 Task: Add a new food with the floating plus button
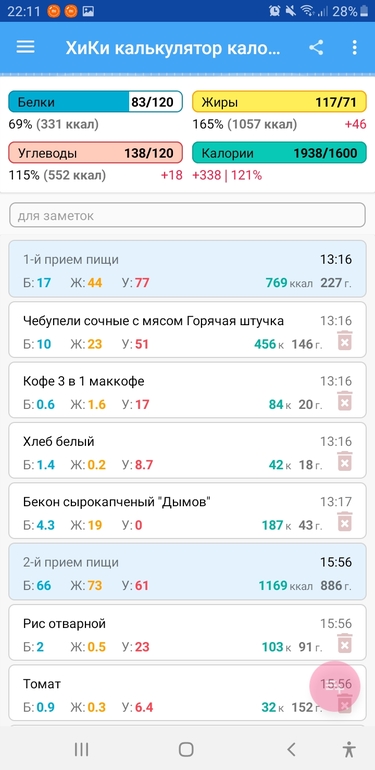[x=335, y=686]
